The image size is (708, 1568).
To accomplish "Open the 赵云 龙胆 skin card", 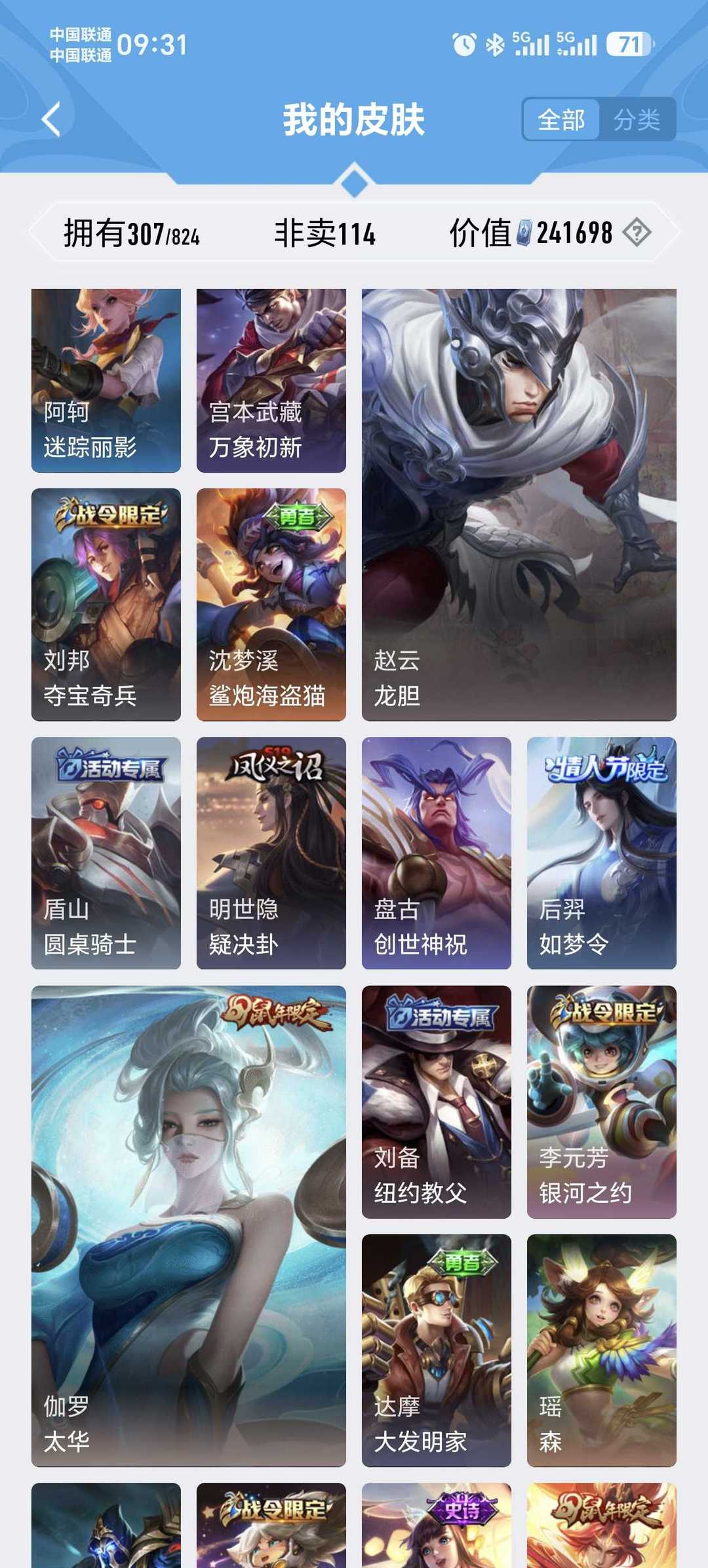I will click(x=519, y=505).
